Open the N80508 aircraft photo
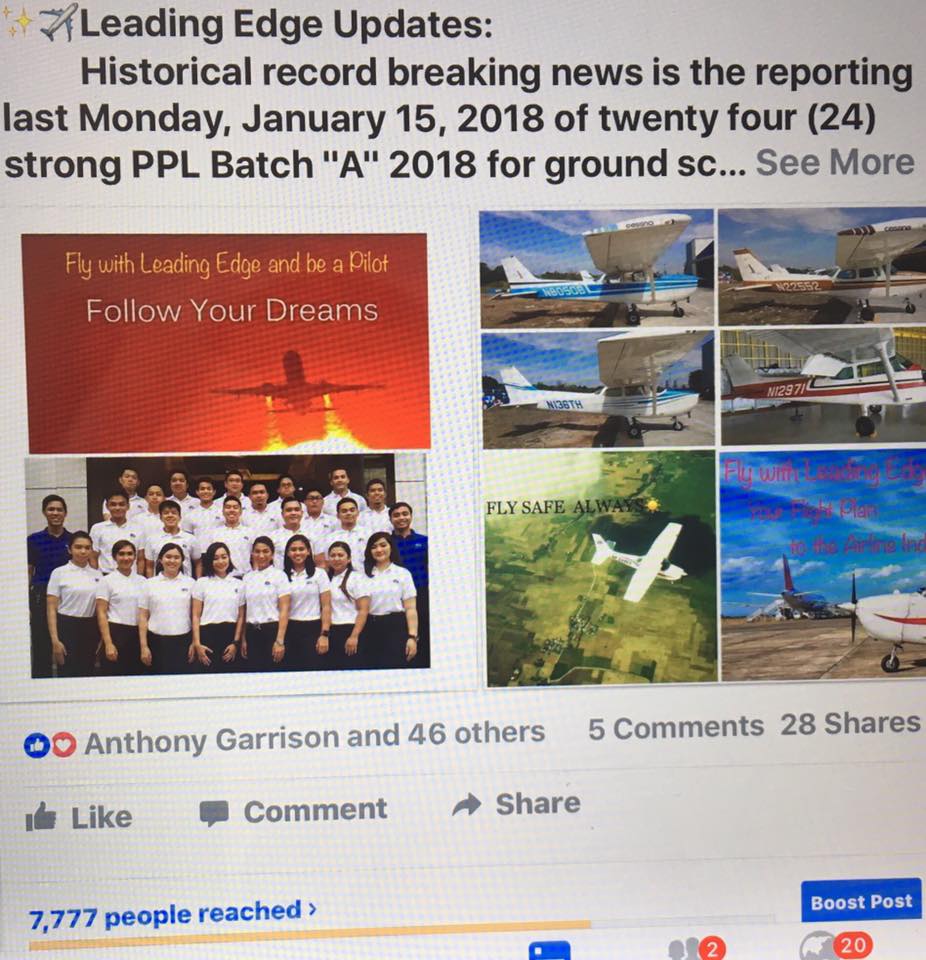The height and width of the screenshot is (960, 926). [597, 268]
